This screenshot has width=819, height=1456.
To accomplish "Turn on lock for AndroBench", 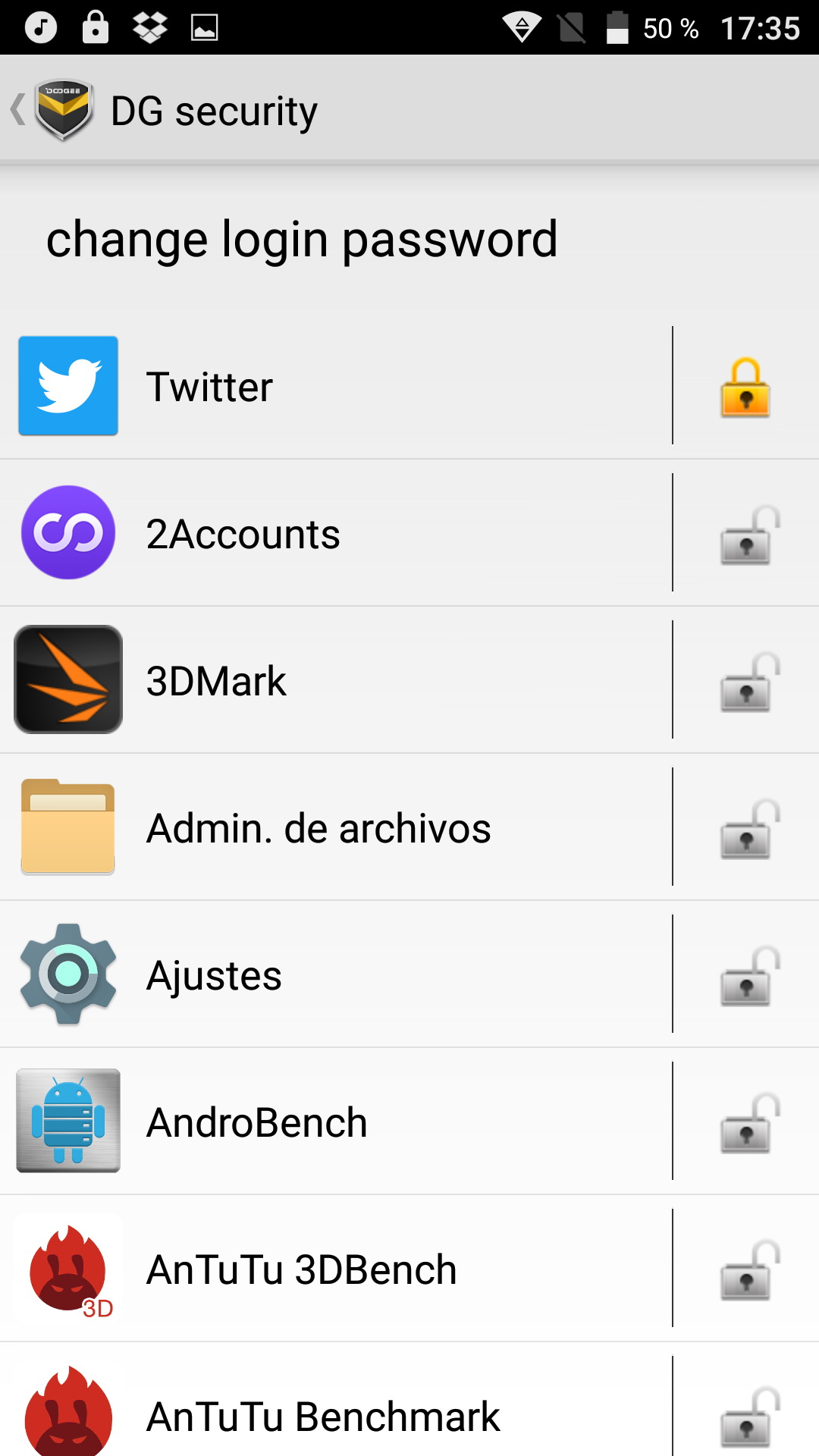I will click(748, 1122).
